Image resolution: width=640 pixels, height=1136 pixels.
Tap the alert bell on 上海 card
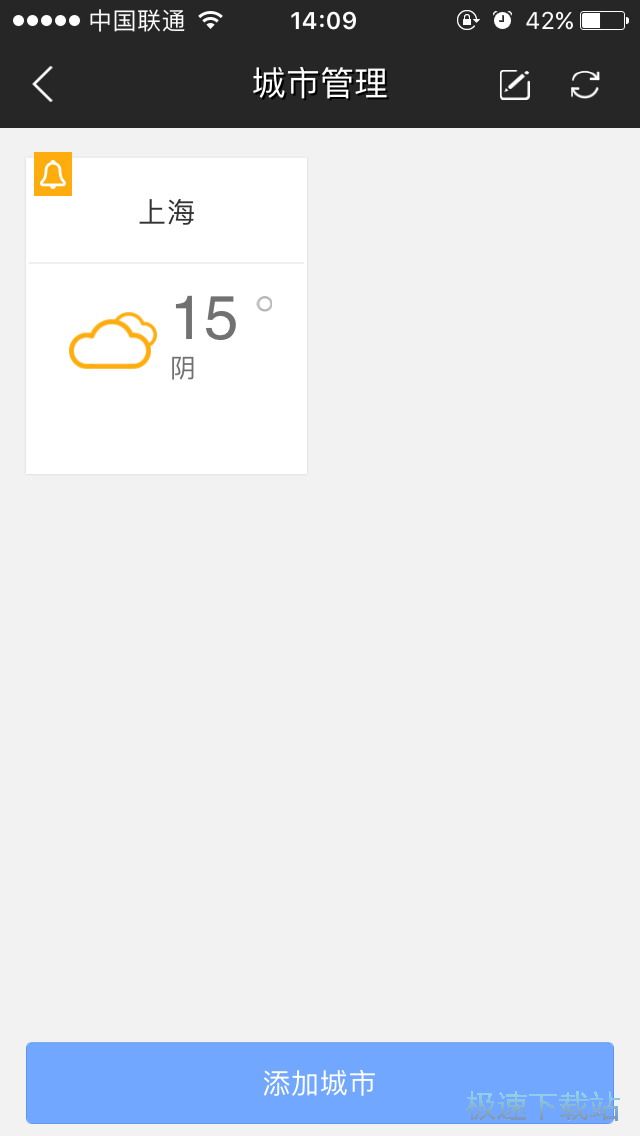coord(53,174)
